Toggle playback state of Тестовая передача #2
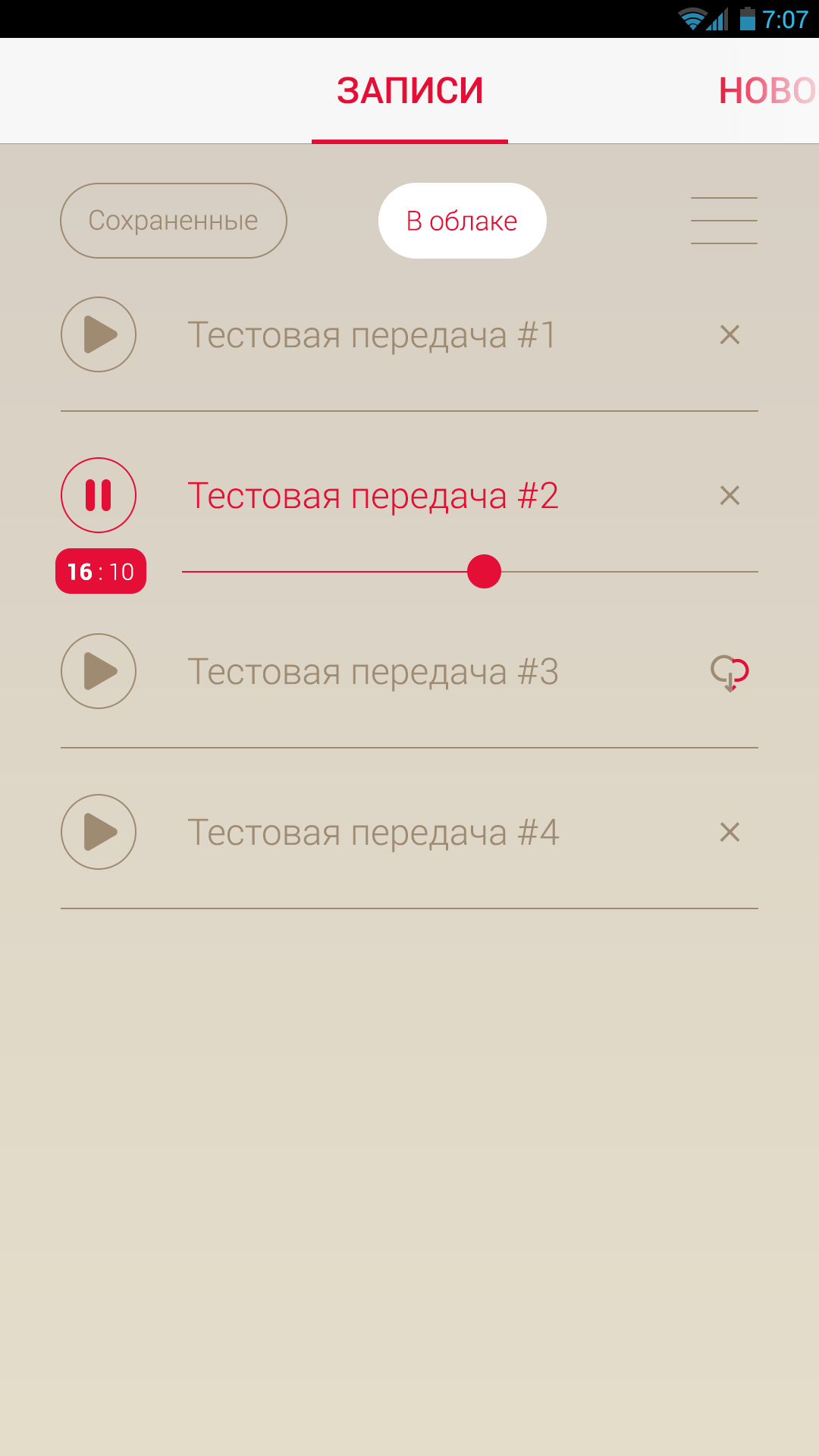The height and width of the screenshot is (1456, 819). pyautogui.click(x=98, y=495)
